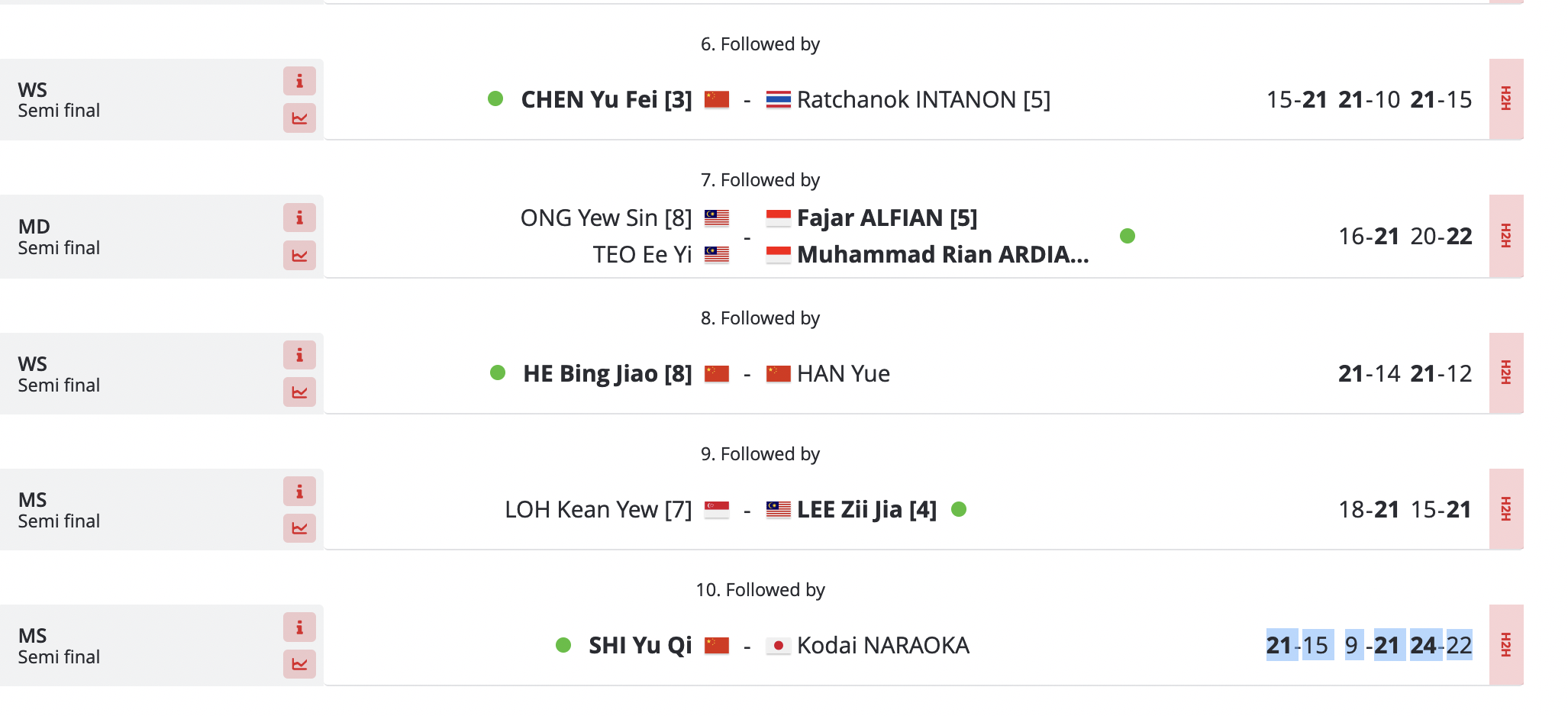The height and width of the screenshot is (716, 1568).
Task: Show match info for the MD semi final
Action: (299, 218)
